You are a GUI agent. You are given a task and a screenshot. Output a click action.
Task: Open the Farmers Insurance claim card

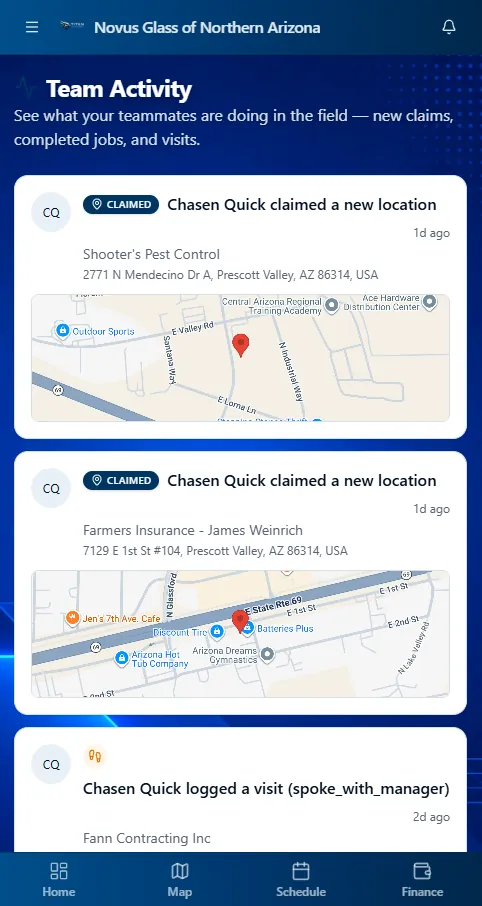click(x=240, y=583)
